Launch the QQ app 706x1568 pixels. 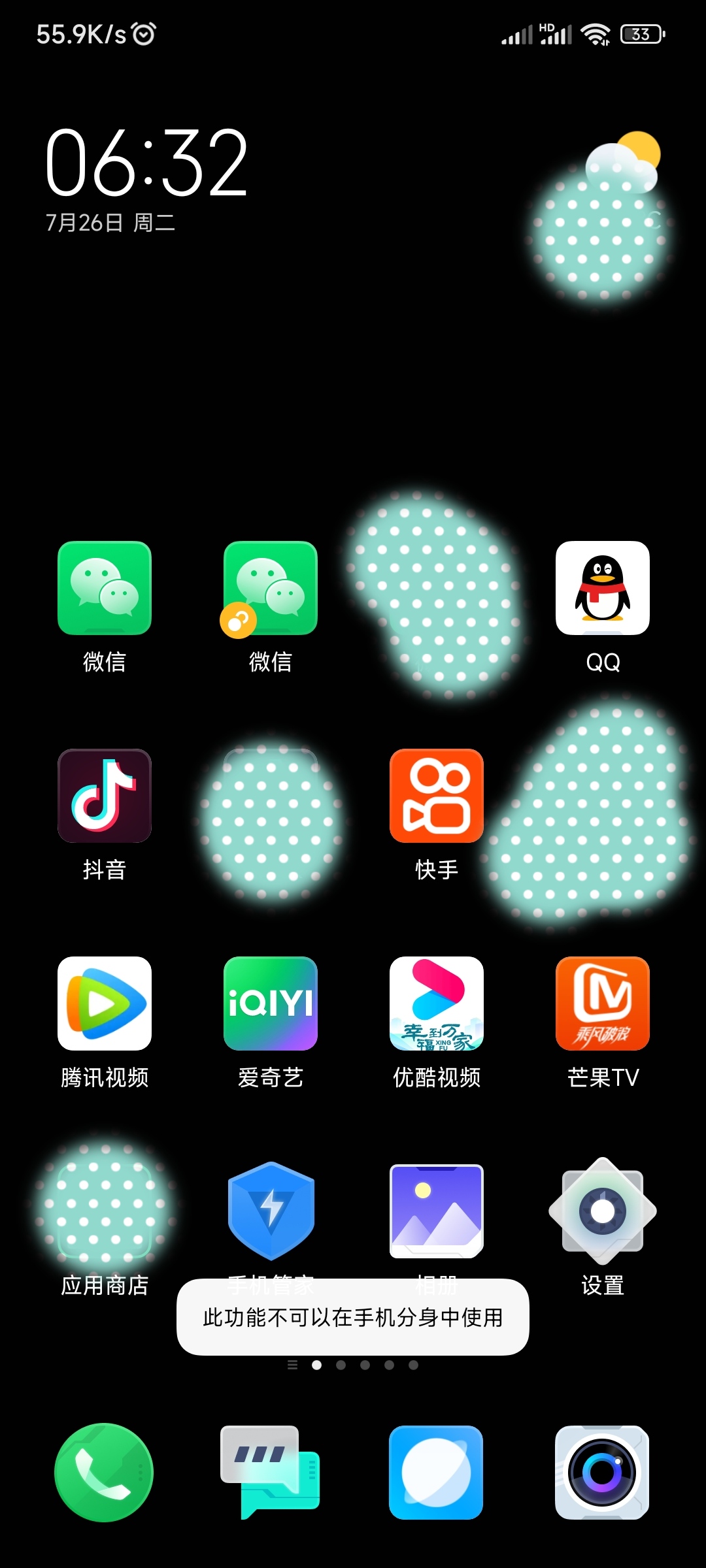pos(602,588)
